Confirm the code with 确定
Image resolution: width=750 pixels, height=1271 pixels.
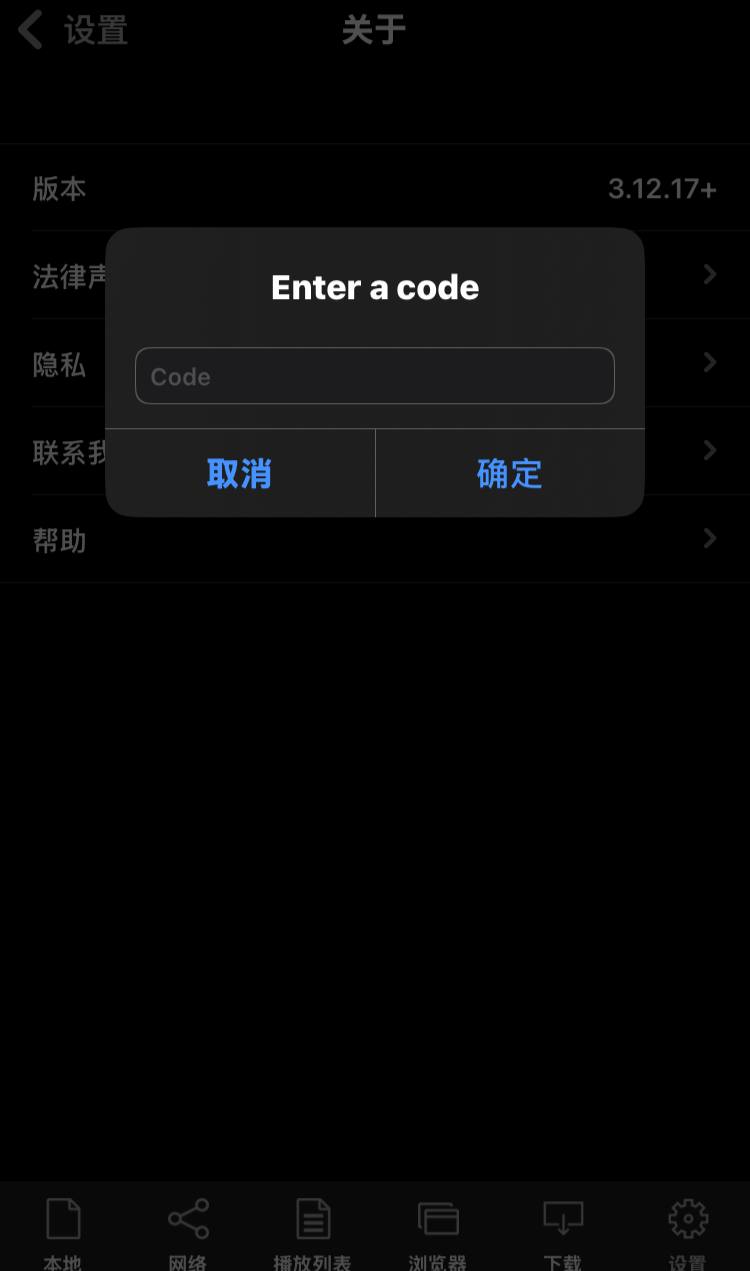(510, 473)
